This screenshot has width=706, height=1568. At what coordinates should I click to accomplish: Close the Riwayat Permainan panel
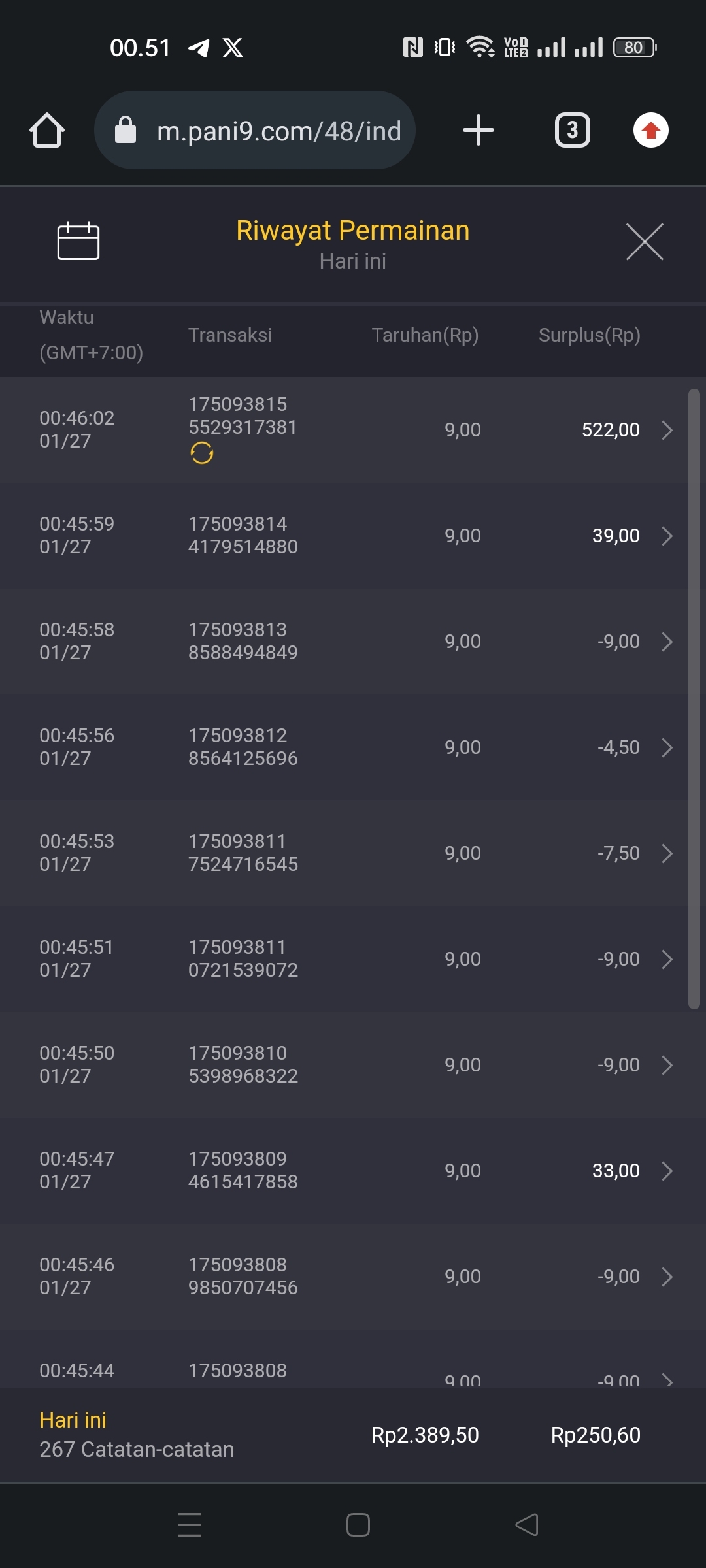[x=645, y=242]
